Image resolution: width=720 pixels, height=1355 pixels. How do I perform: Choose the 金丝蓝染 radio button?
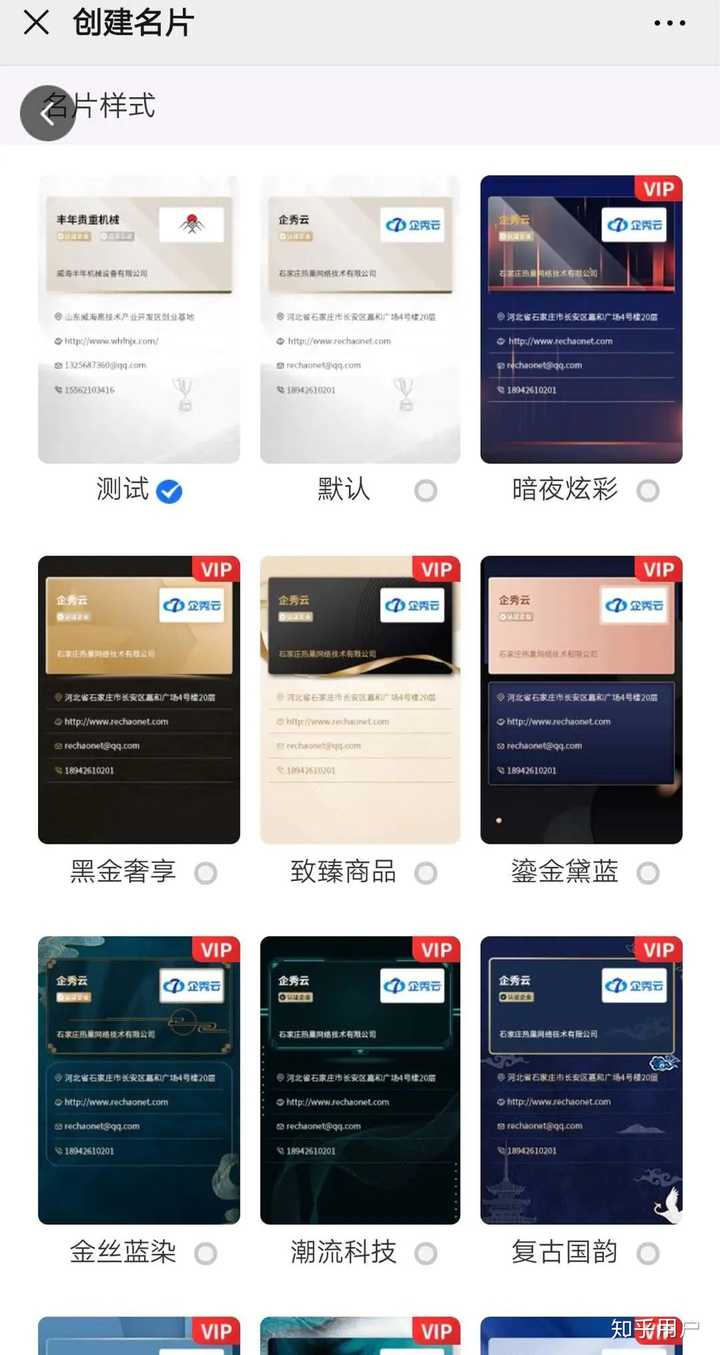click(x=205, y=1253)
